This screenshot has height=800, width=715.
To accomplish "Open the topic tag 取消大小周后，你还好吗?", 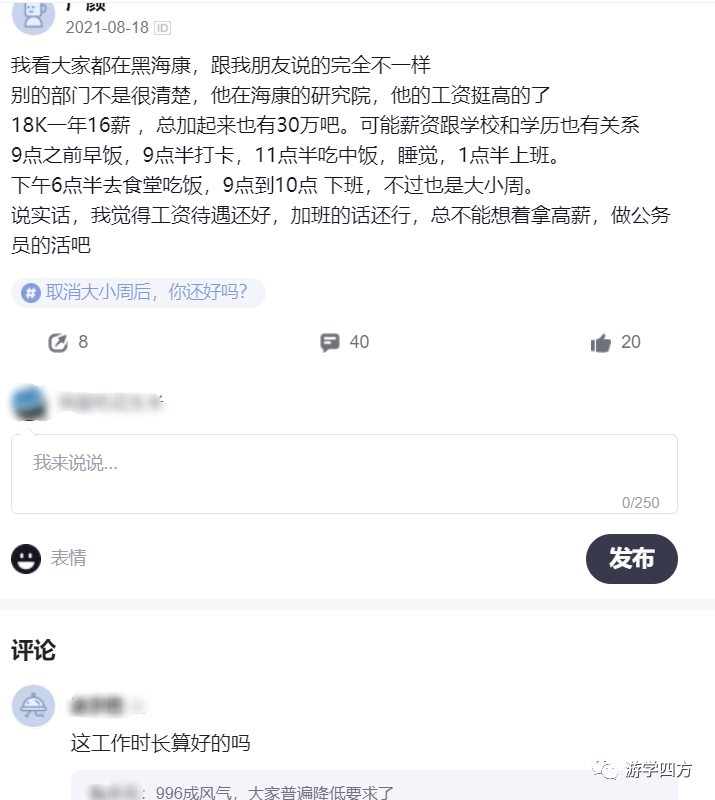I will tap(138, 293).
